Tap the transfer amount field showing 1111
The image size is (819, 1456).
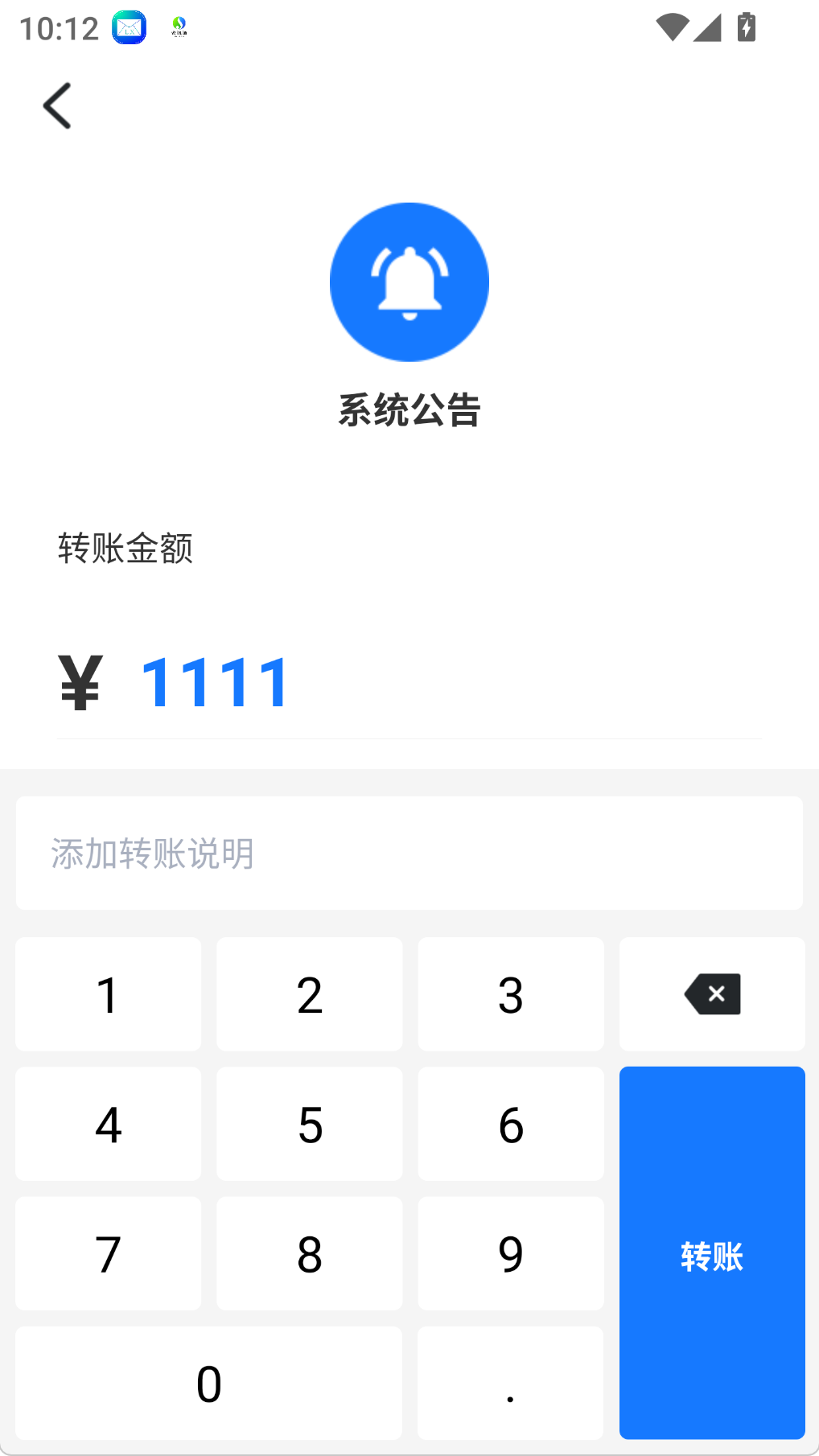click(409, 682)
